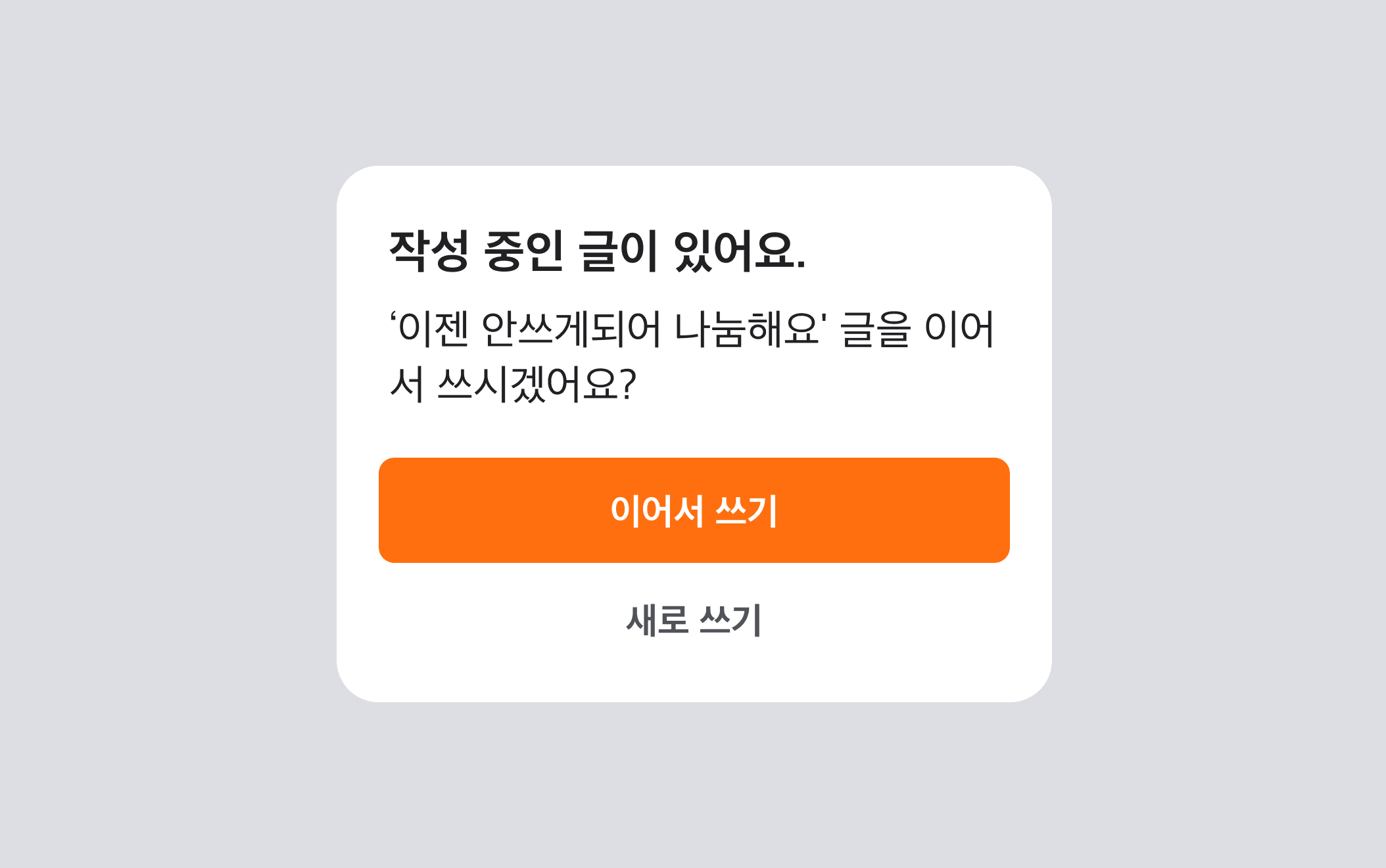Tap the orange 이어서 쓰기 button
The width and height of the screenshot is (1386, 868).
tap(694, 510)
